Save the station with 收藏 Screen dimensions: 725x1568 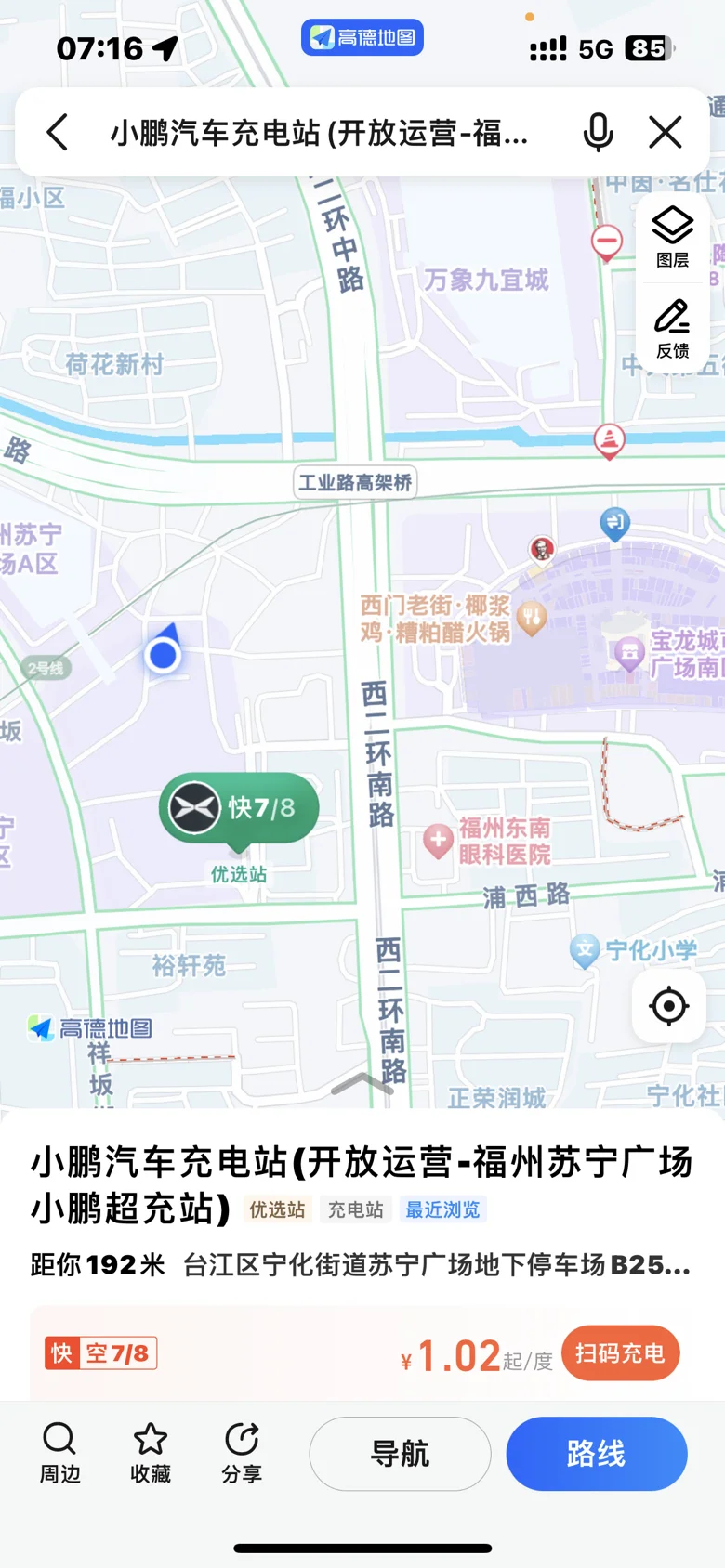pos(151,1453)
